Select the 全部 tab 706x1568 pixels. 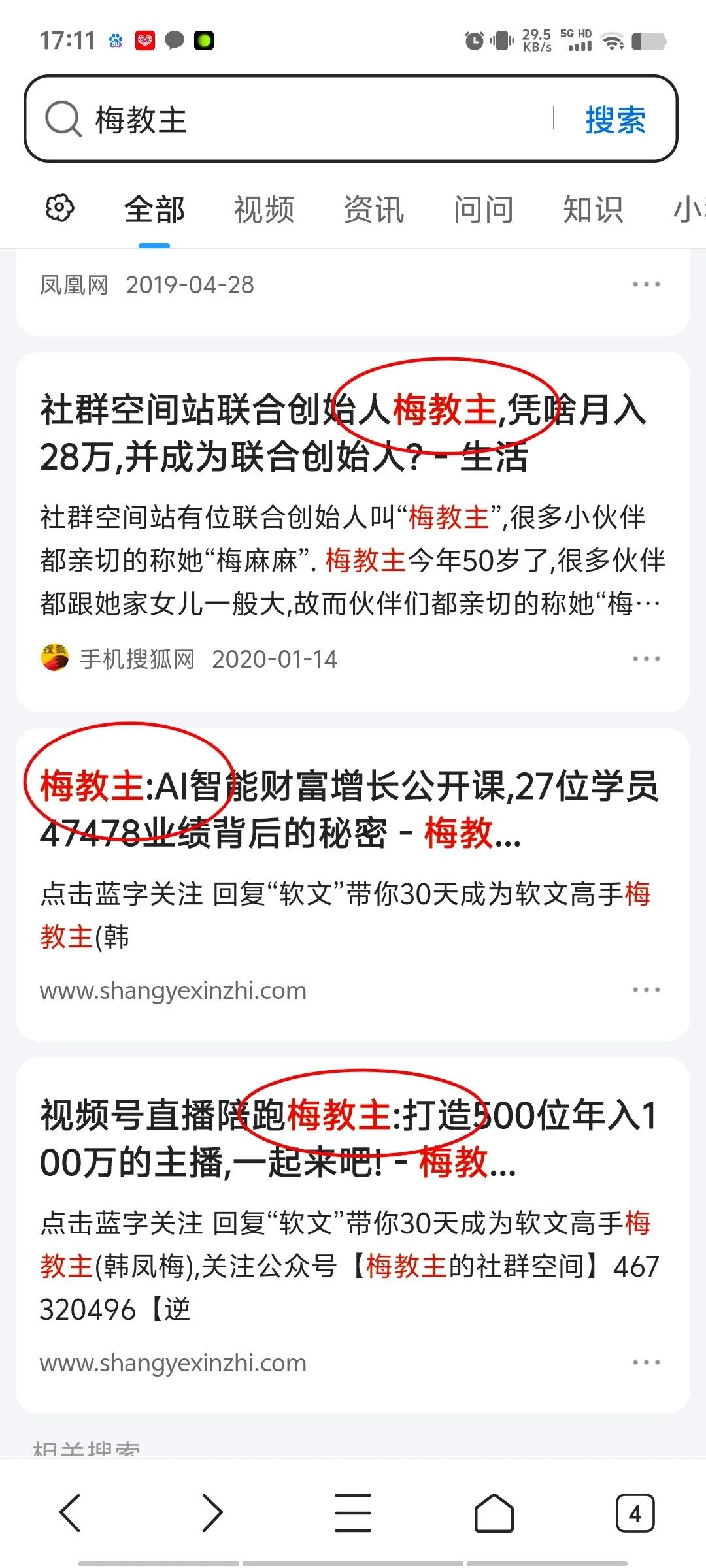coord(154,210)
